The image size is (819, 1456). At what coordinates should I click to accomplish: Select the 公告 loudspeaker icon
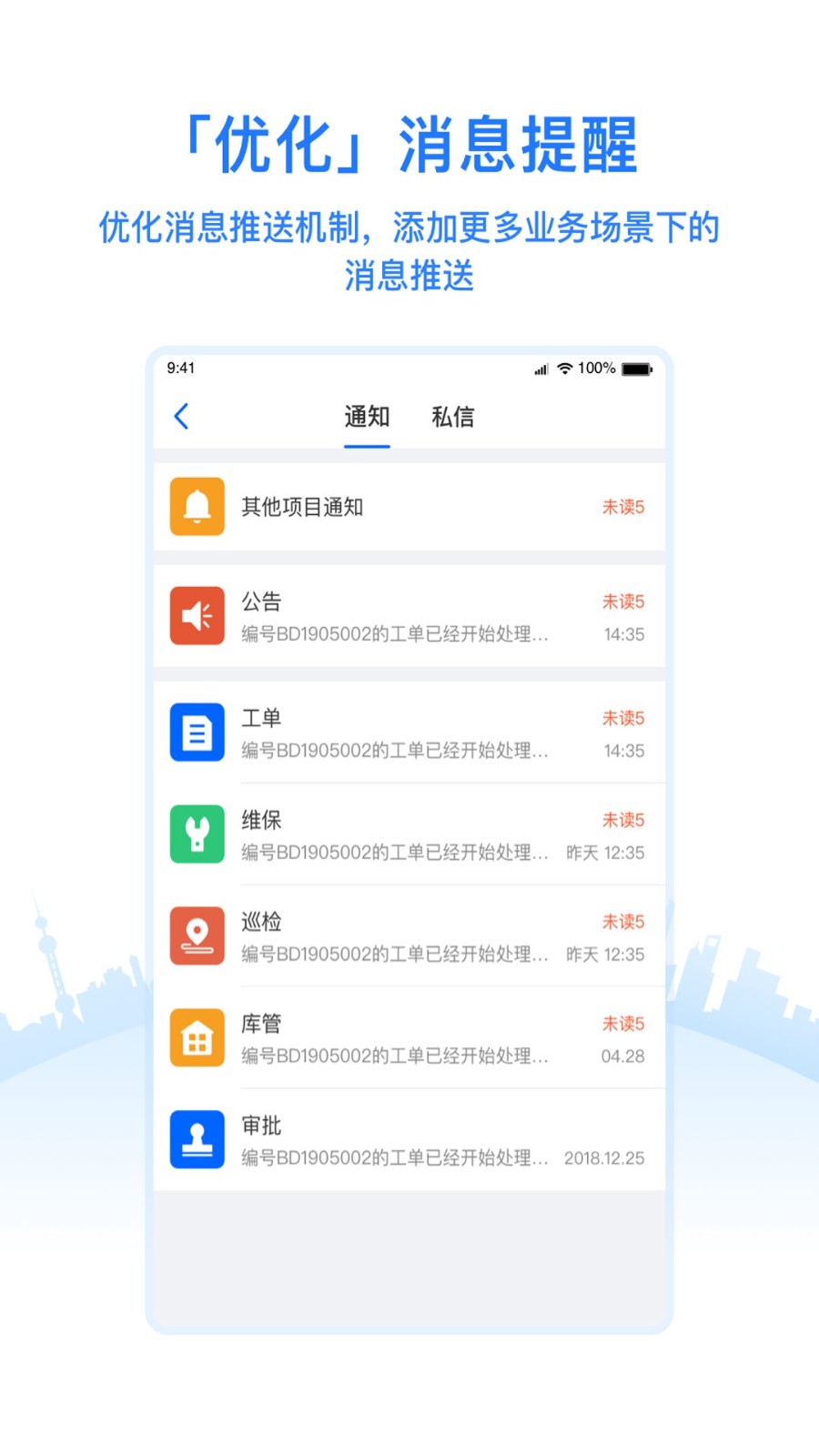(x=197, y=615)
